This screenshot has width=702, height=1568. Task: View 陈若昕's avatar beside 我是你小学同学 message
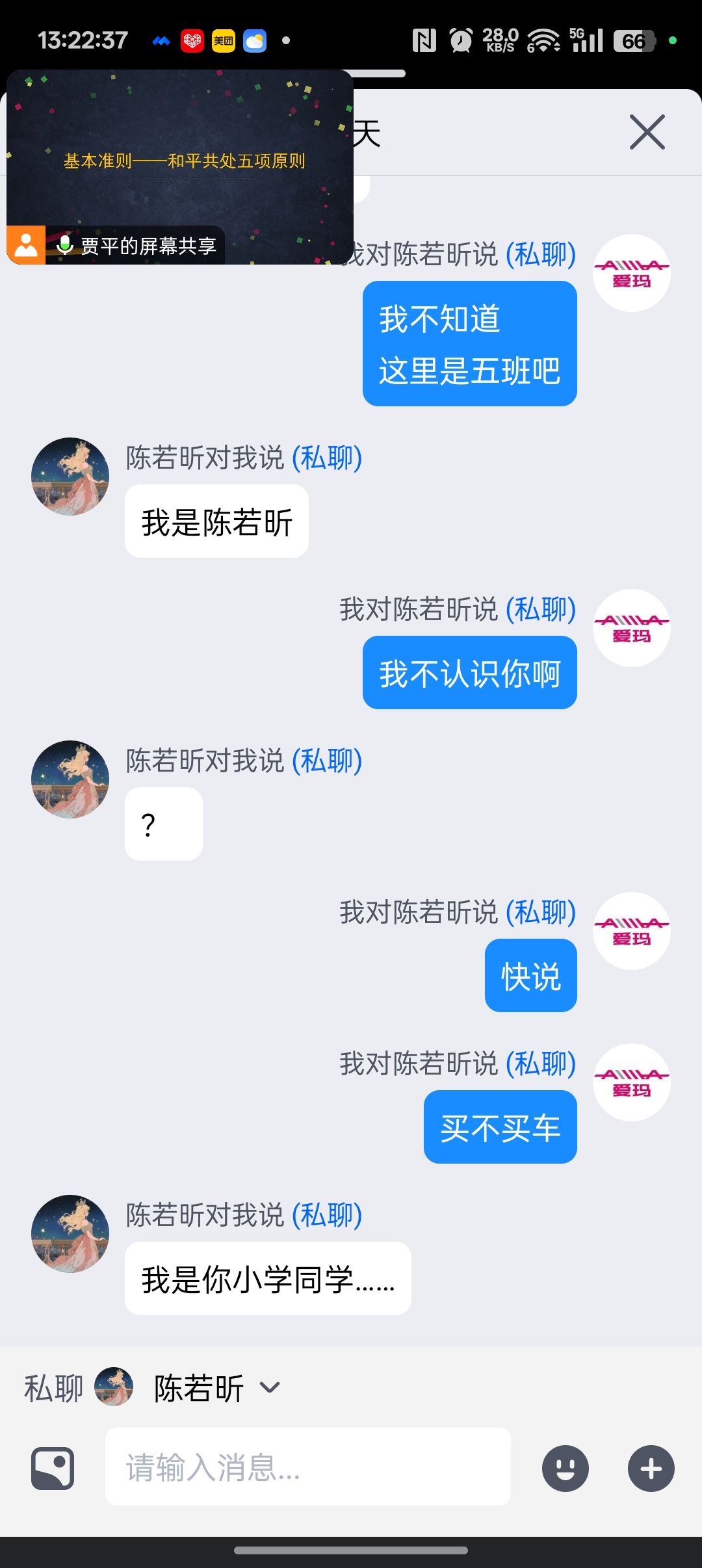coord(70,1233)
